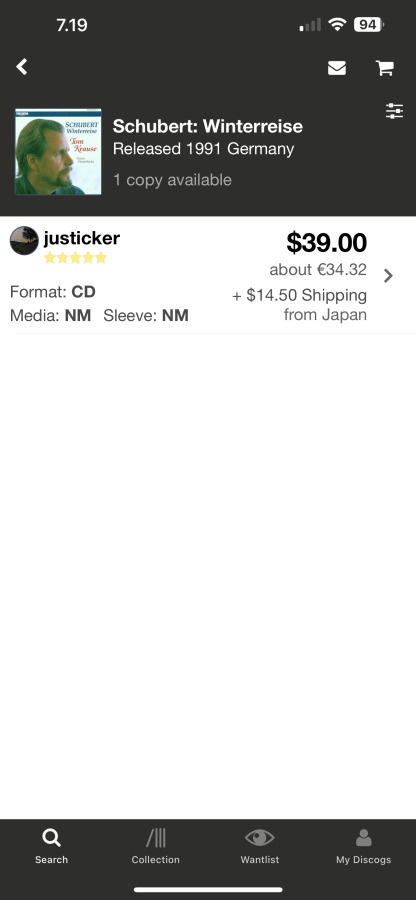This screenshot has height=900, width=416.
Task: Switch to the Collection tab
Action: point(155,847)
